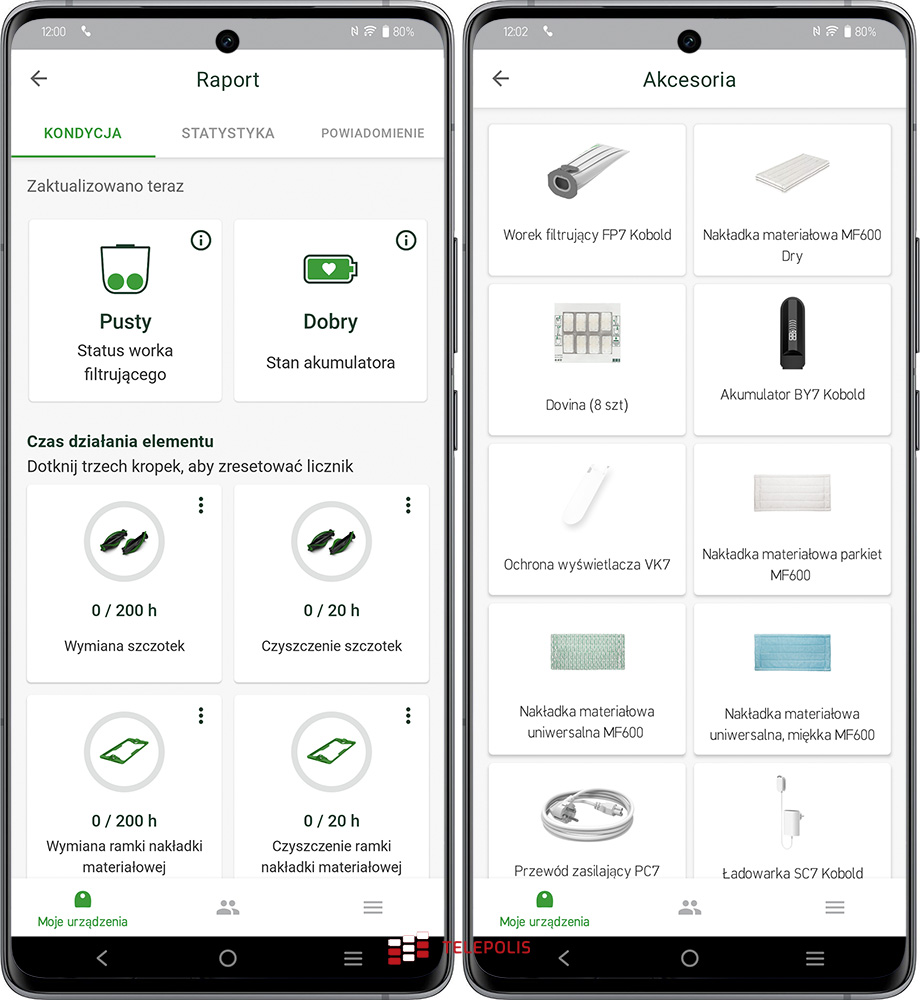Open the menu tab on Akcesoria screen
922x1000 pixels.
pyautogui.click(x=835, y=908)
